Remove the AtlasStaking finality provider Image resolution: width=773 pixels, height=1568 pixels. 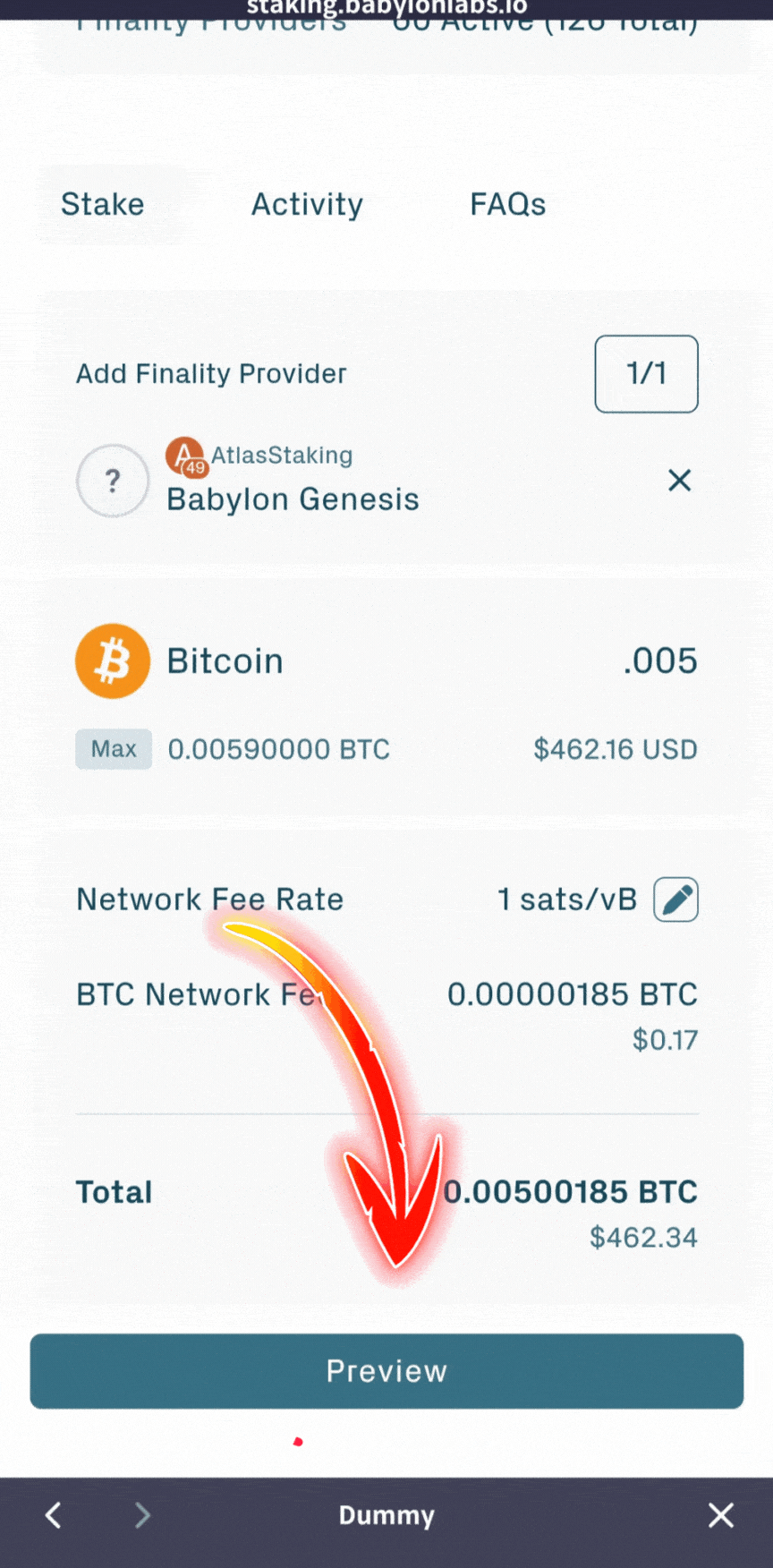coord(679,481)
